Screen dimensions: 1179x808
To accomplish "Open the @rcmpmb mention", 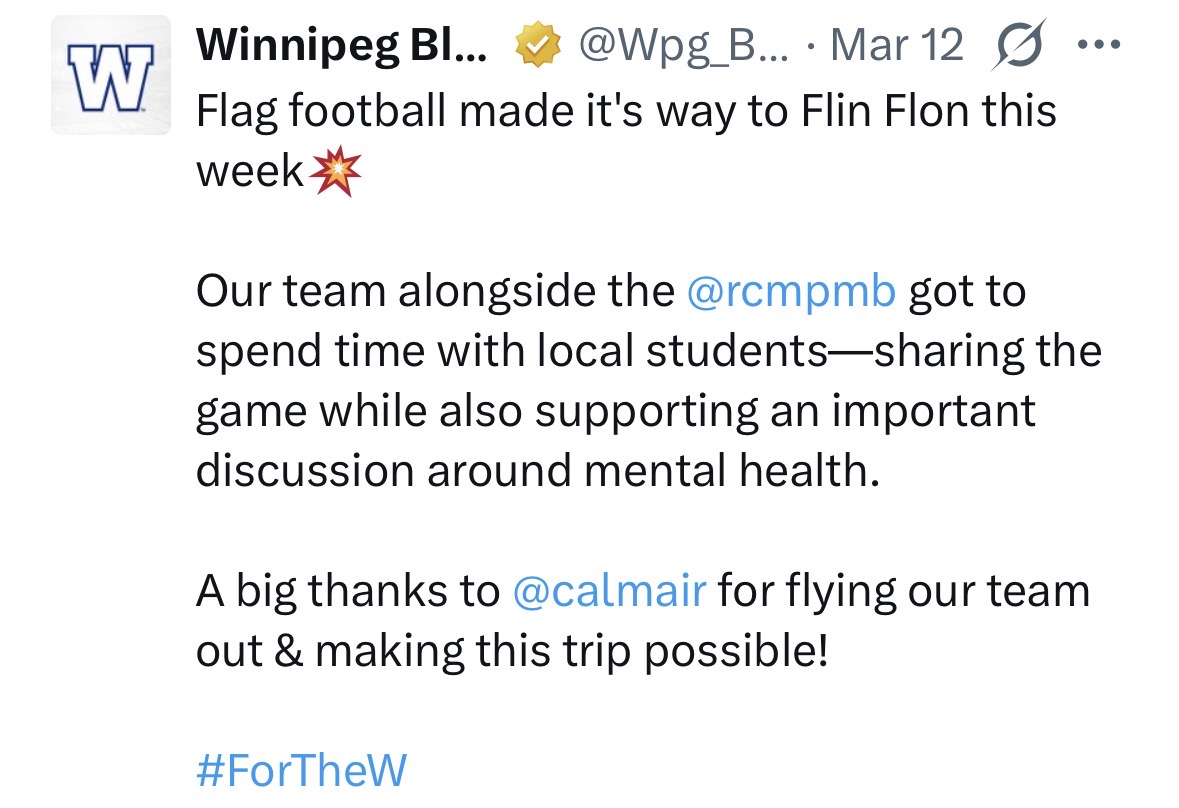I will [792, 291].
